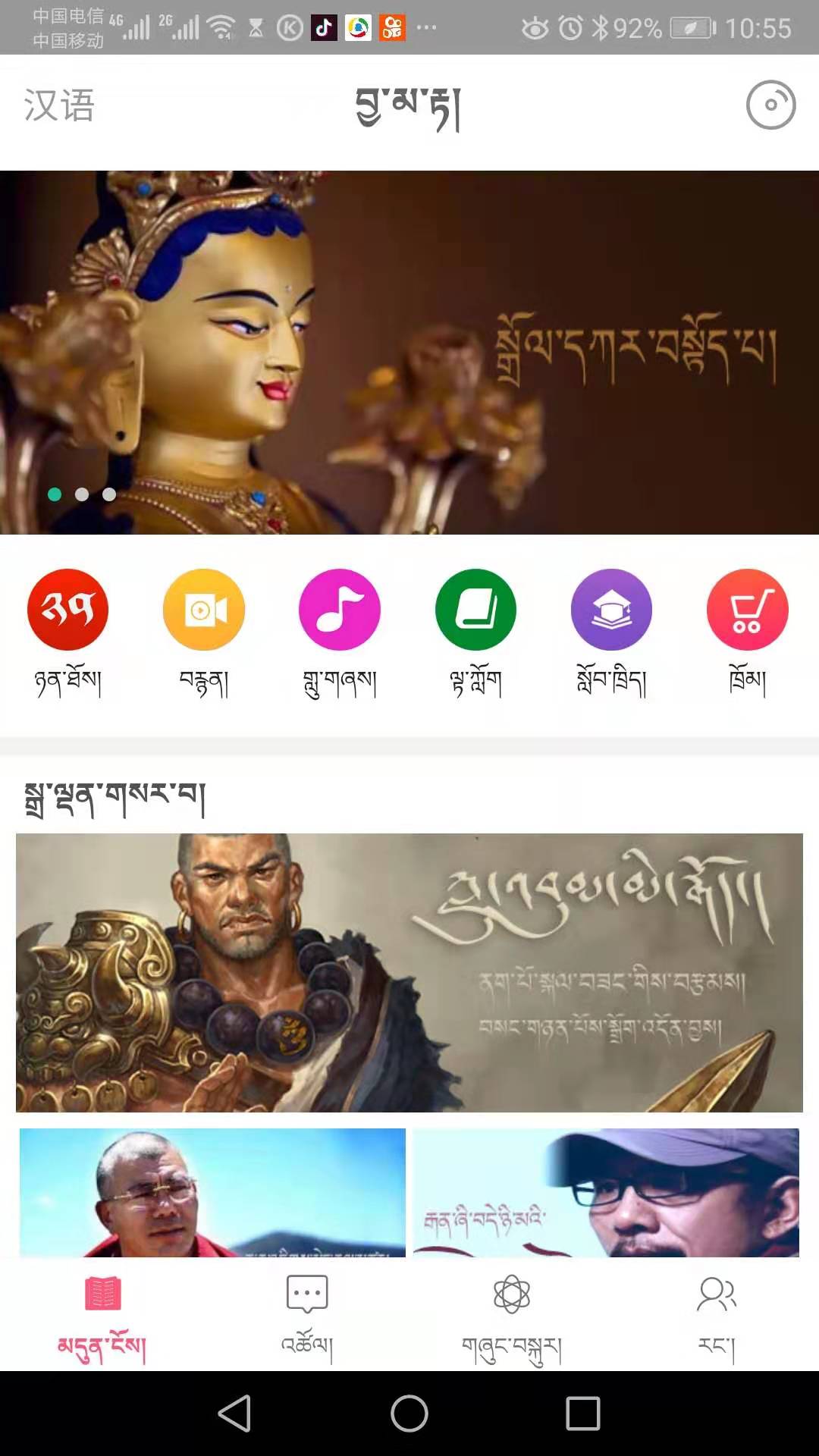Select the སློབ་ཁྲིད། graduation cap icon
This screenshot has width=819, height=1456.
(x=612, y=609)
